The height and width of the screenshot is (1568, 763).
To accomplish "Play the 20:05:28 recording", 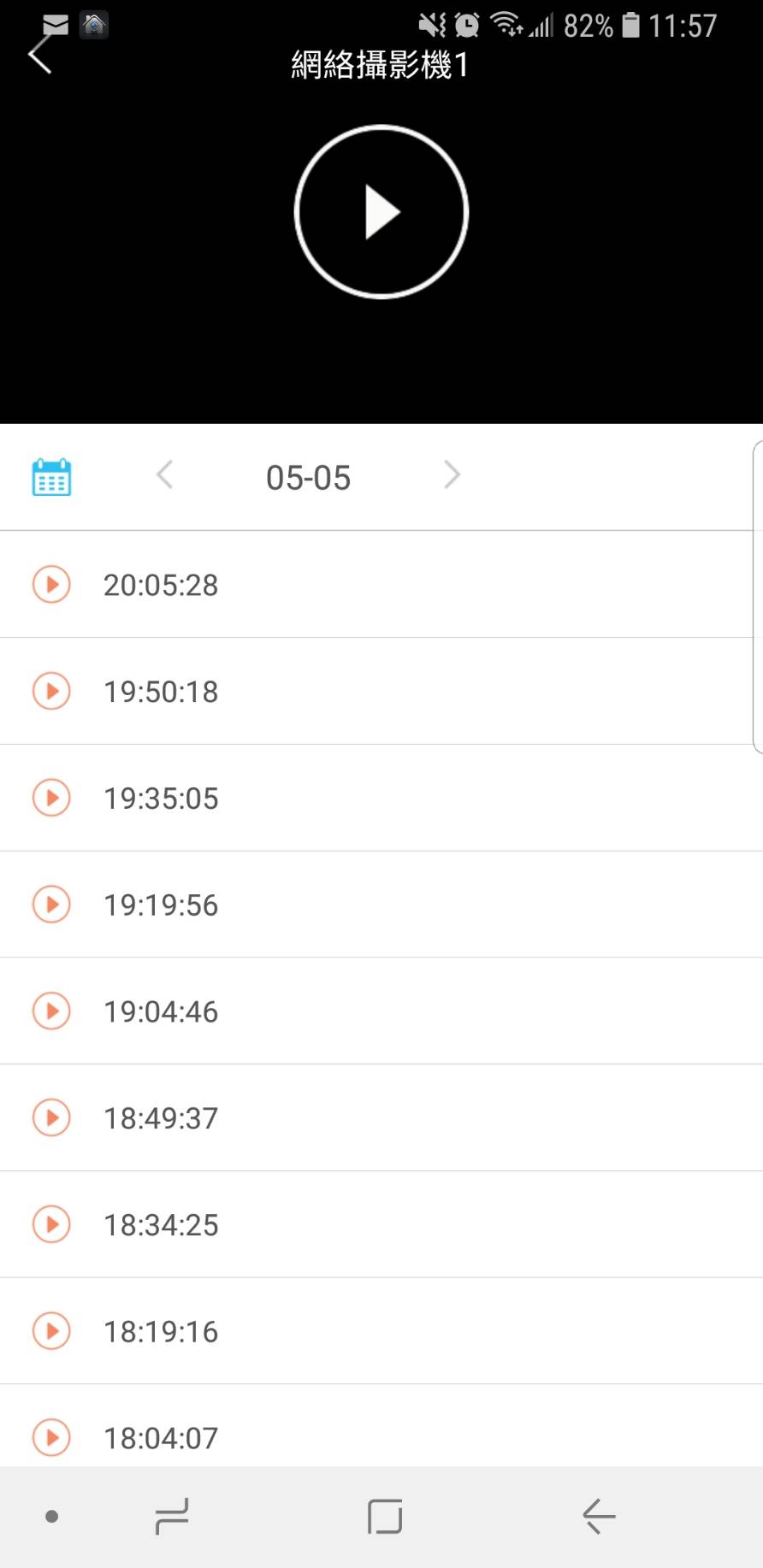I will 381,585.
